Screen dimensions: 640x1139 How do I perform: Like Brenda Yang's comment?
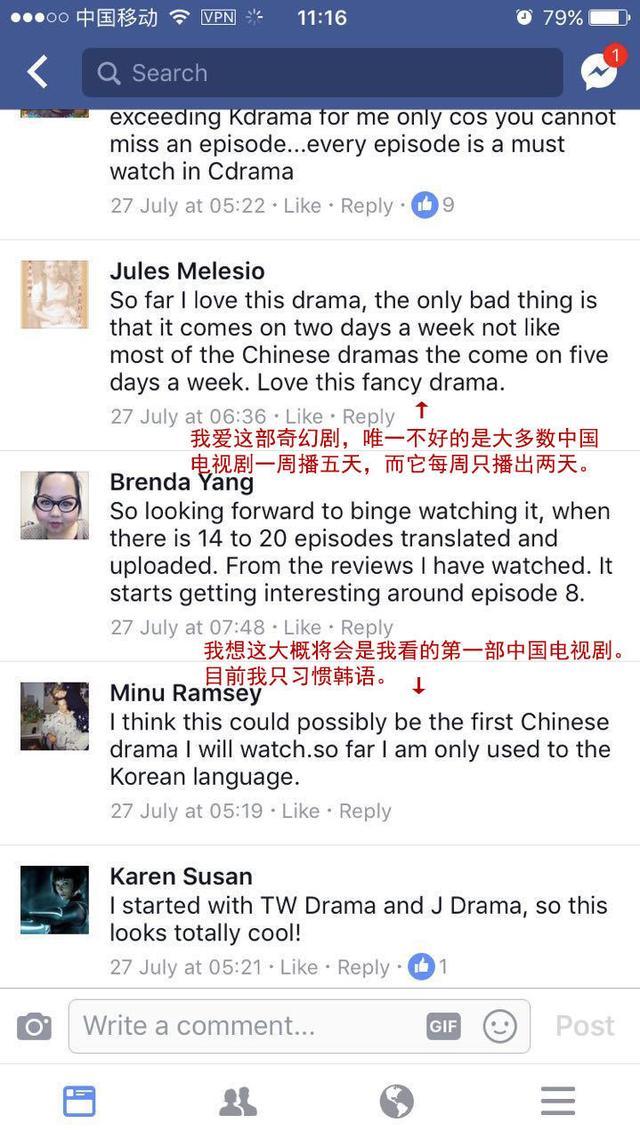click(x=302, y=628)
